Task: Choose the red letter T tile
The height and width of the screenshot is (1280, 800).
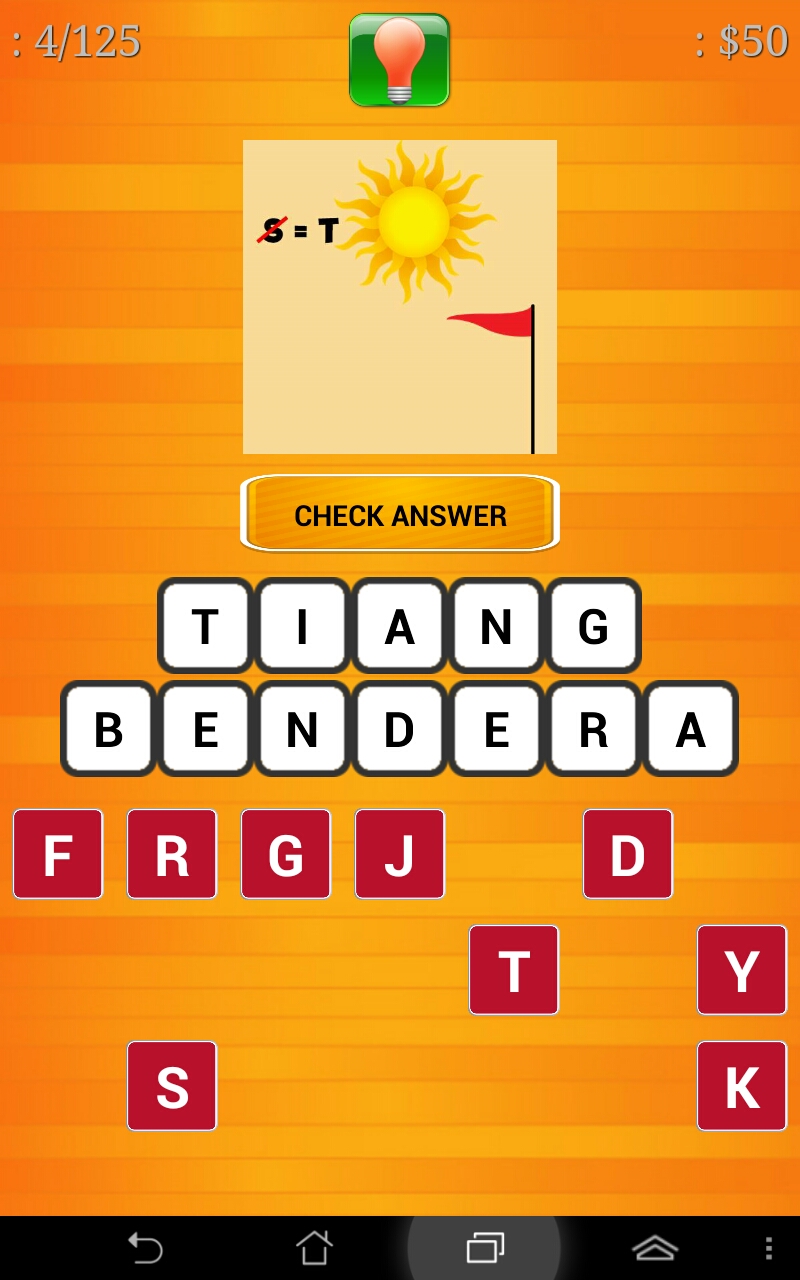Action: 514,970
